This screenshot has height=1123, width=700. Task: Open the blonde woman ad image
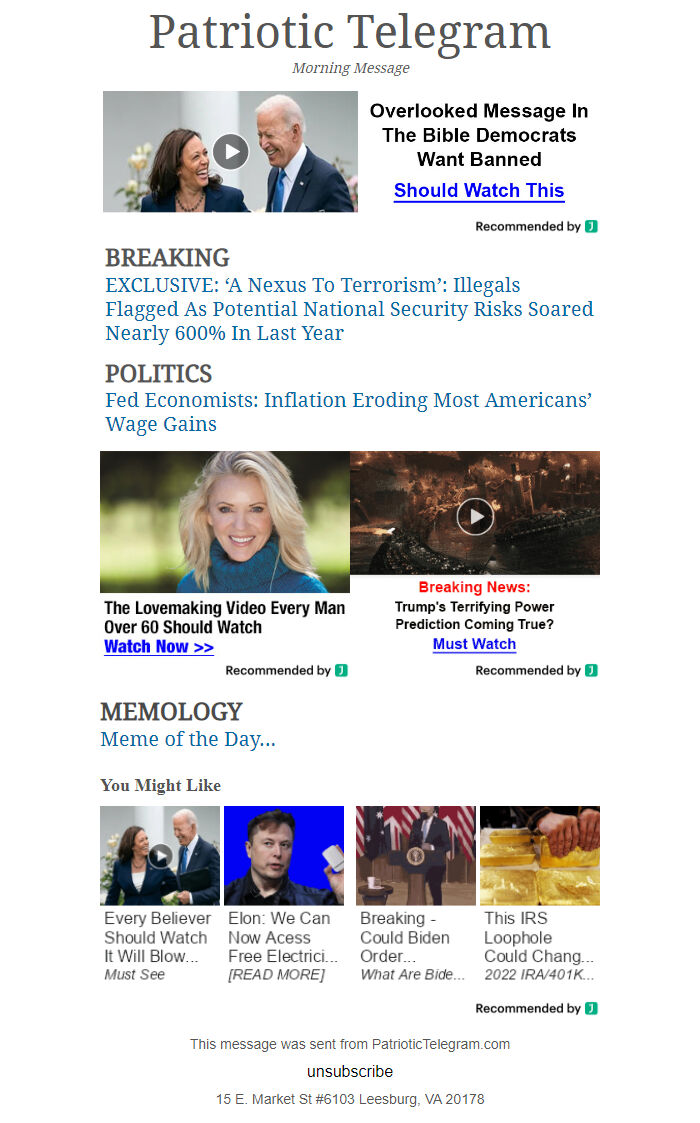tap(225, 522)
